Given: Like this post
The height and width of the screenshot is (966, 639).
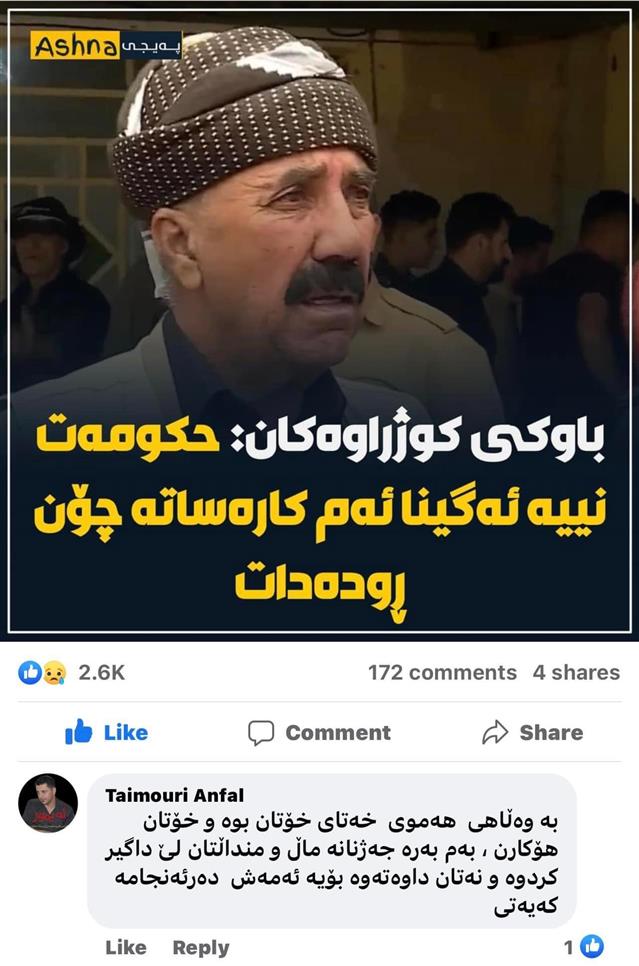Looking at the screenshot, I should [107, 733].
